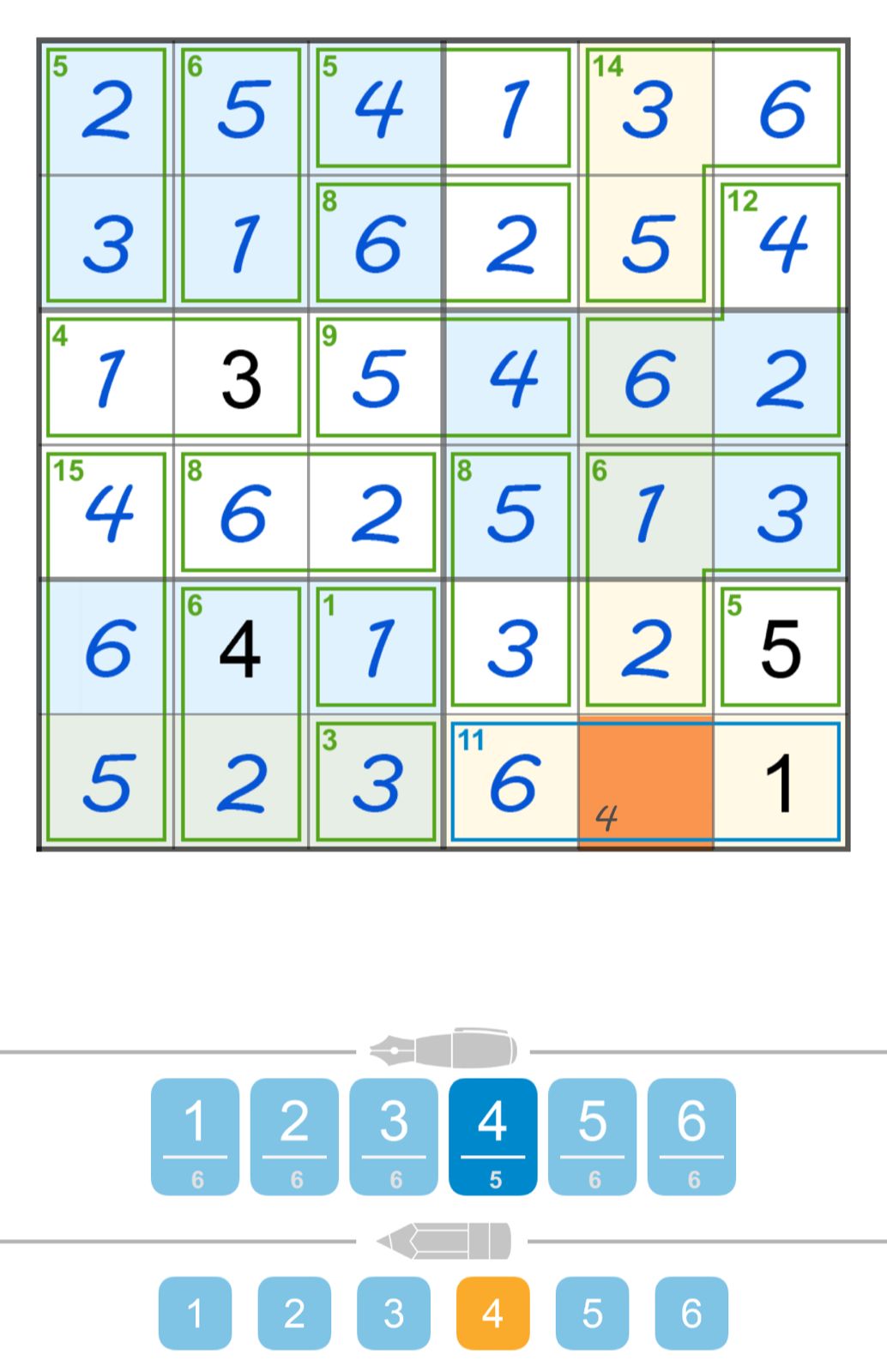Click the 11-sum cage cell with 6

pos(511,780)
